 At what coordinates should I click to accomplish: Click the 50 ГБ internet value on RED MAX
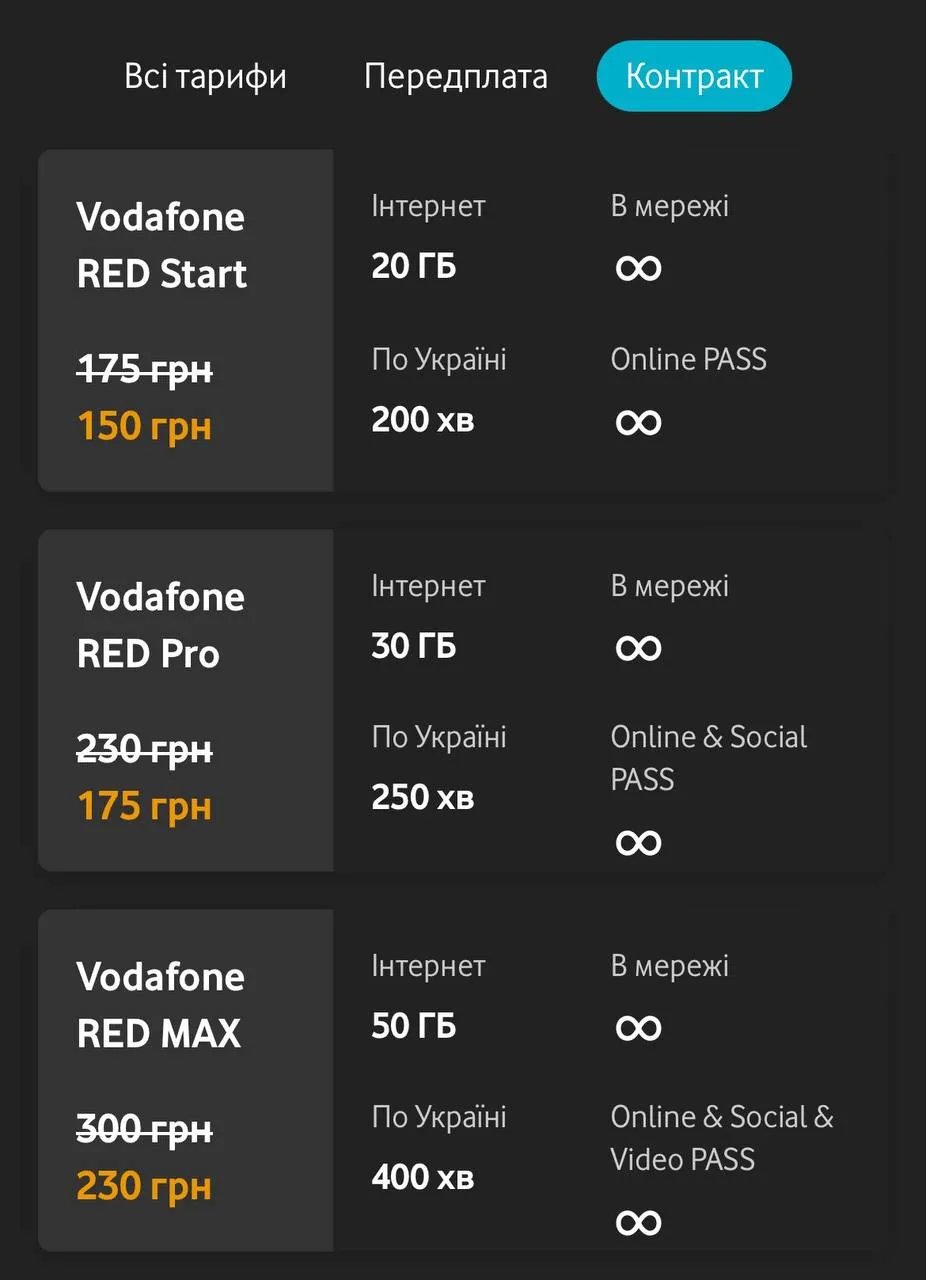(x=413, y=1025)
